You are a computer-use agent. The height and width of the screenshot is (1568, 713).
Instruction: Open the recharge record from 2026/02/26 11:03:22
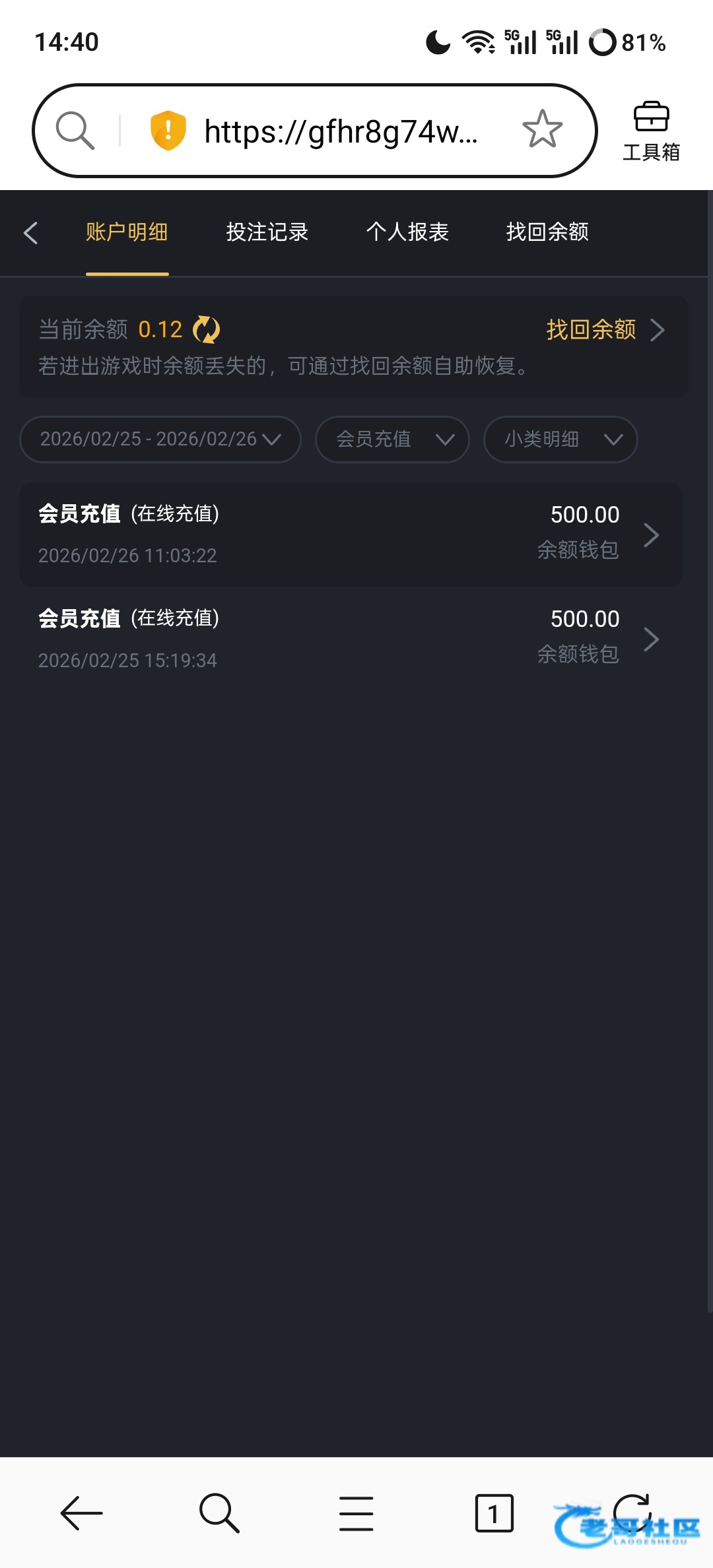[x=351, y=535]
